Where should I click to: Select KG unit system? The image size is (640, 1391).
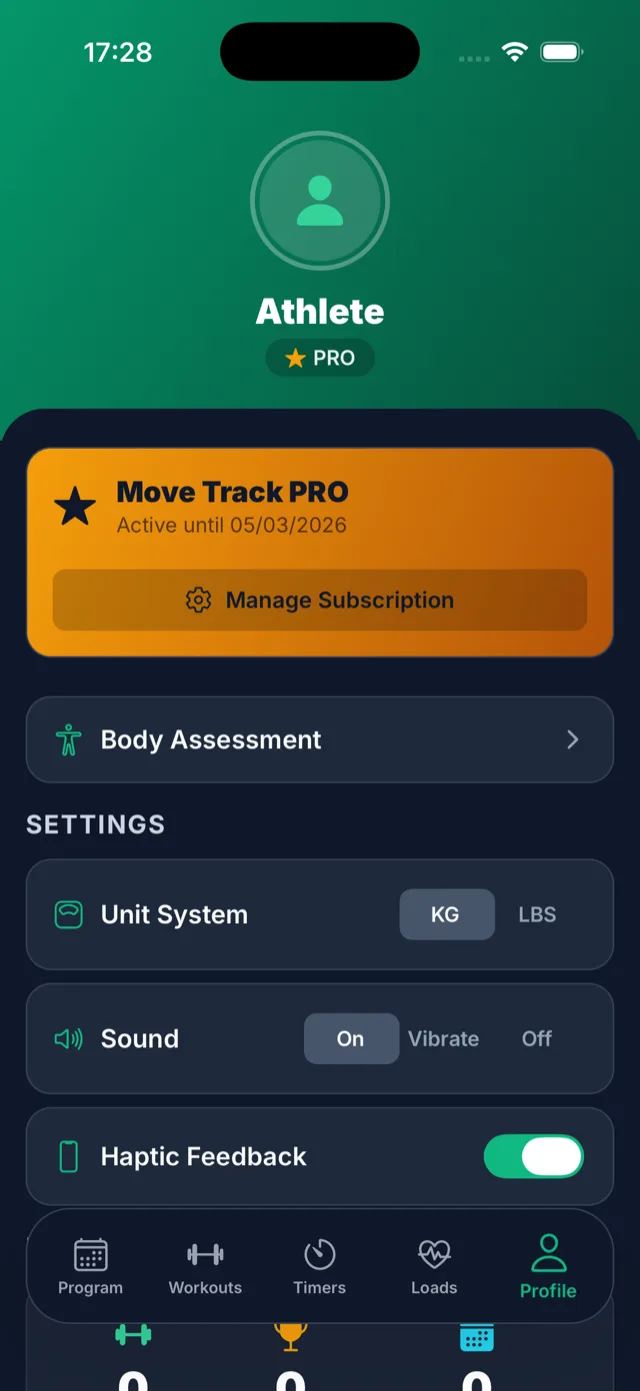[446, 914]
